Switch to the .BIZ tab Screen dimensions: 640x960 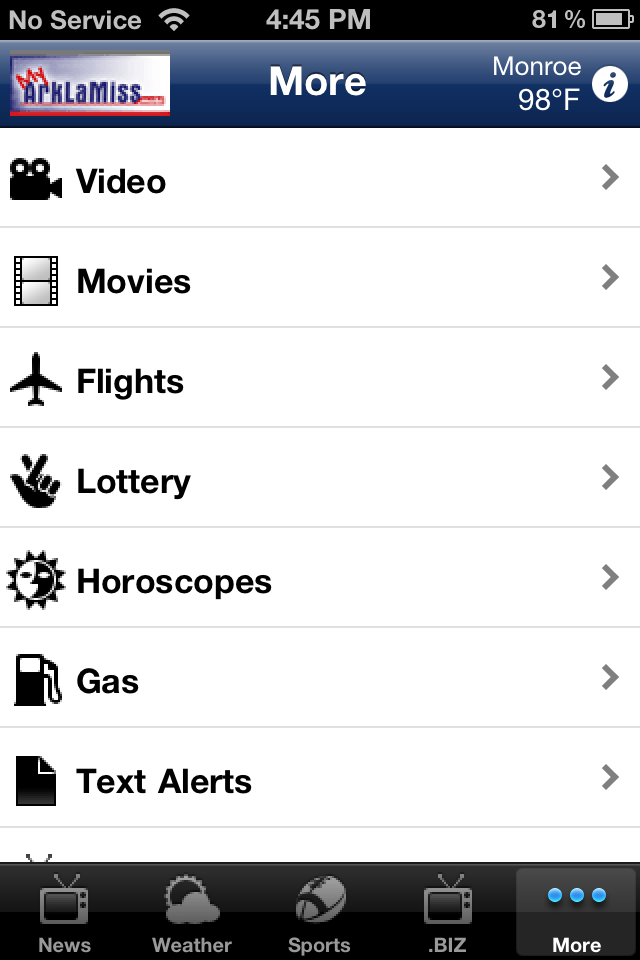click(447, 914)
